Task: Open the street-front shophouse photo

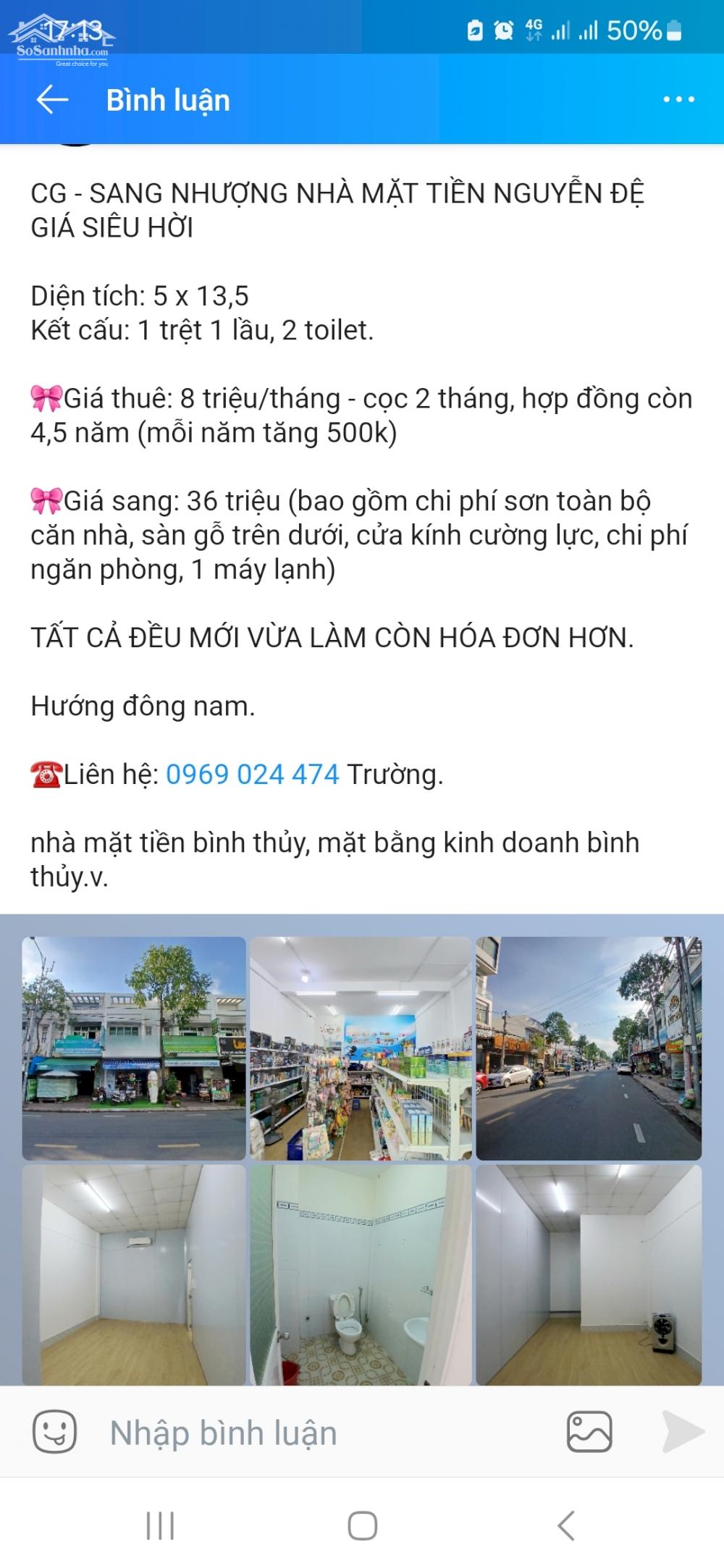Action: click(x=134, y=1048)
